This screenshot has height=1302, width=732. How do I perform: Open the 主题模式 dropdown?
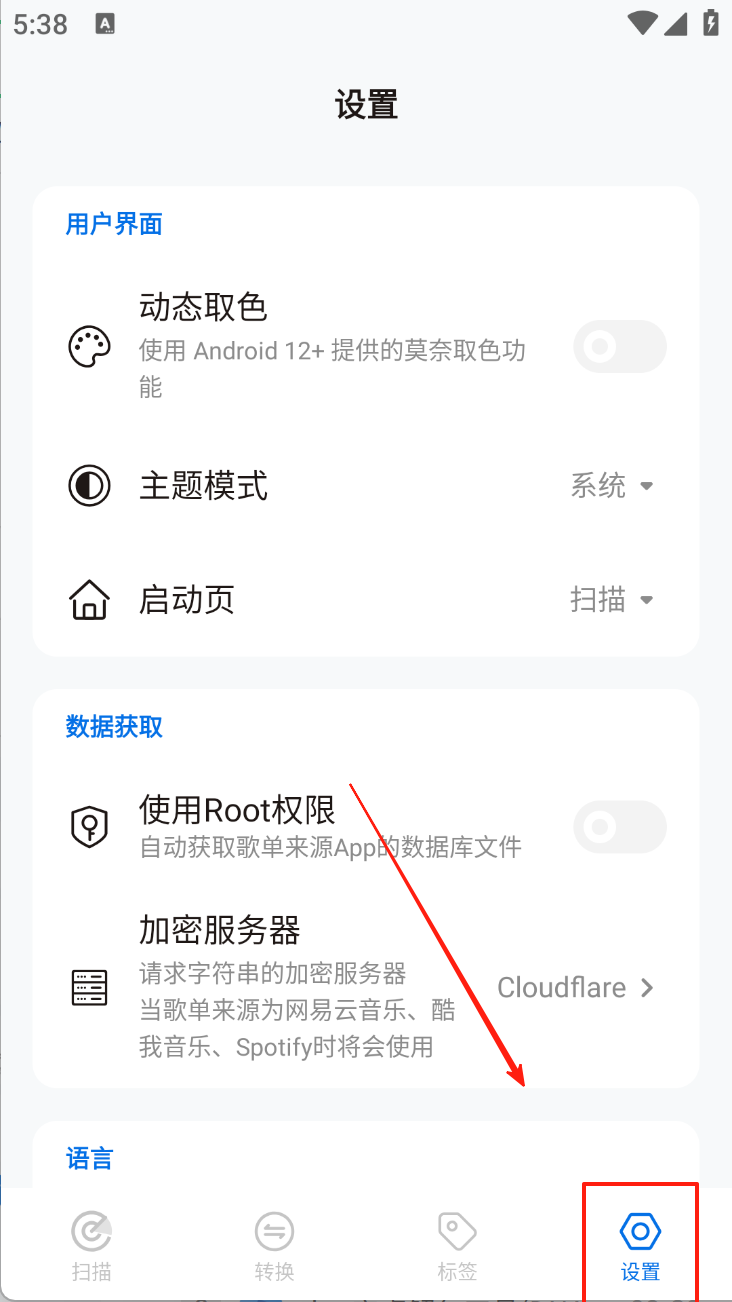pyautogui.click(x=612, y=486)
